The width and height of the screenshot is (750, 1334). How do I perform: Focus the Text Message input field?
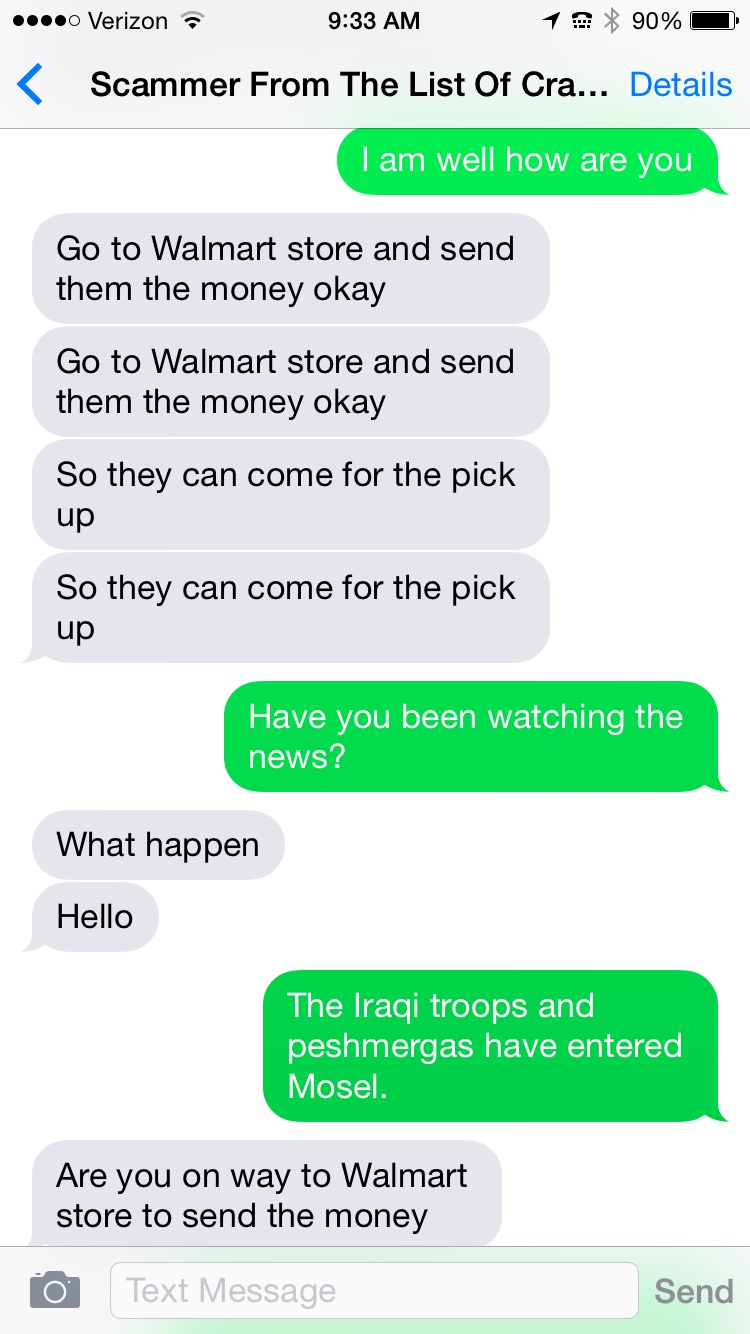click(x=373, y=1290)
